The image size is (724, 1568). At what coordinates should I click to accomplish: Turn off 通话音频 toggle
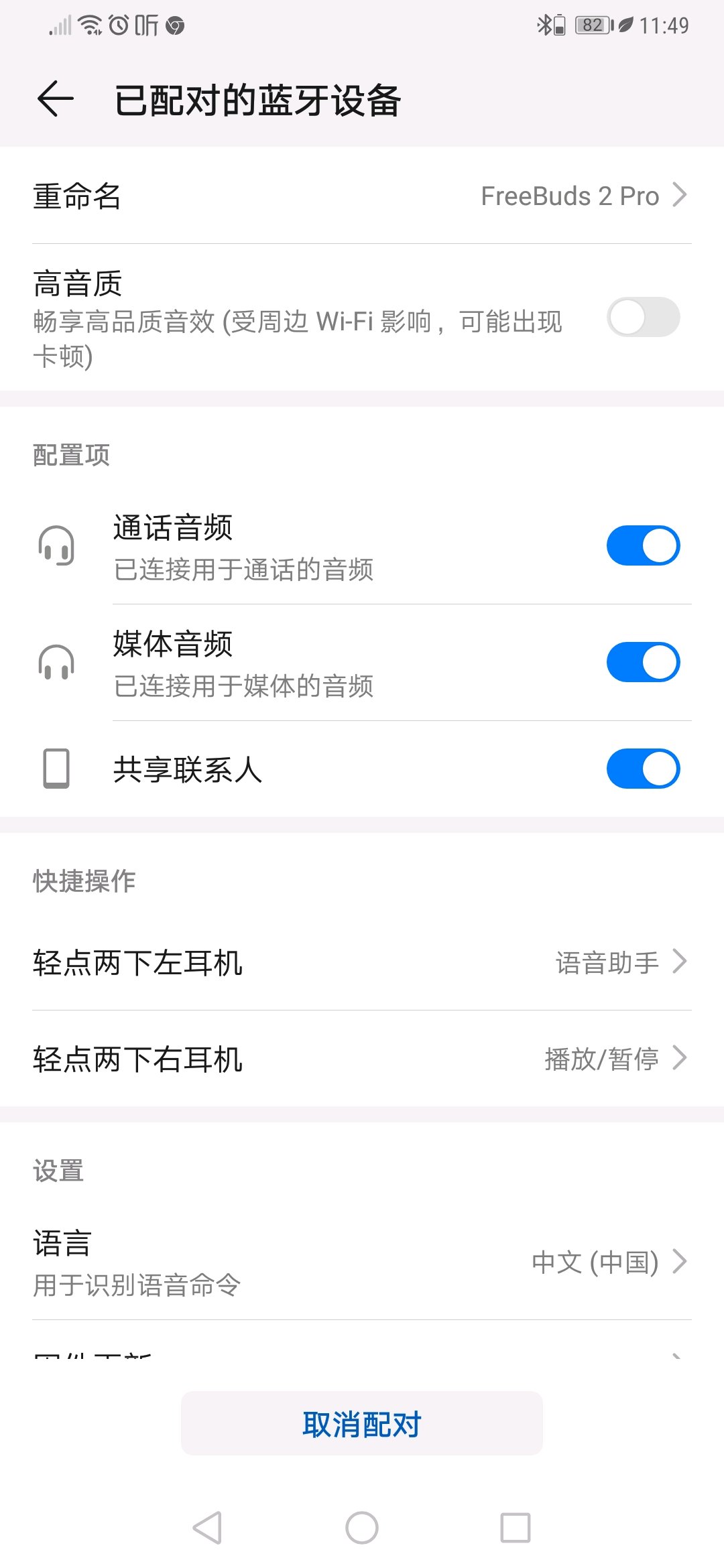(x=643, y=545)
